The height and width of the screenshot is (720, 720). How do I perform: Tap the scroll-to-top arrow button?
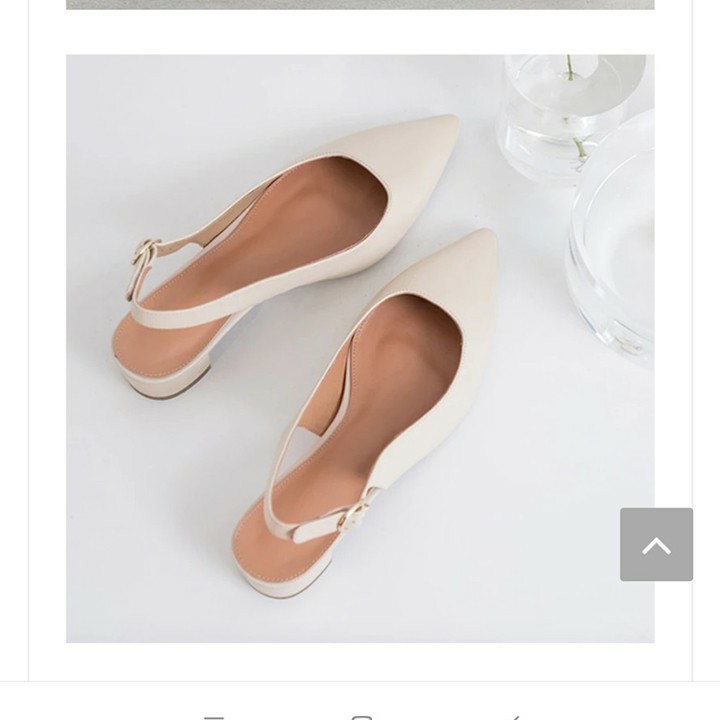click(x=656, y=545)
